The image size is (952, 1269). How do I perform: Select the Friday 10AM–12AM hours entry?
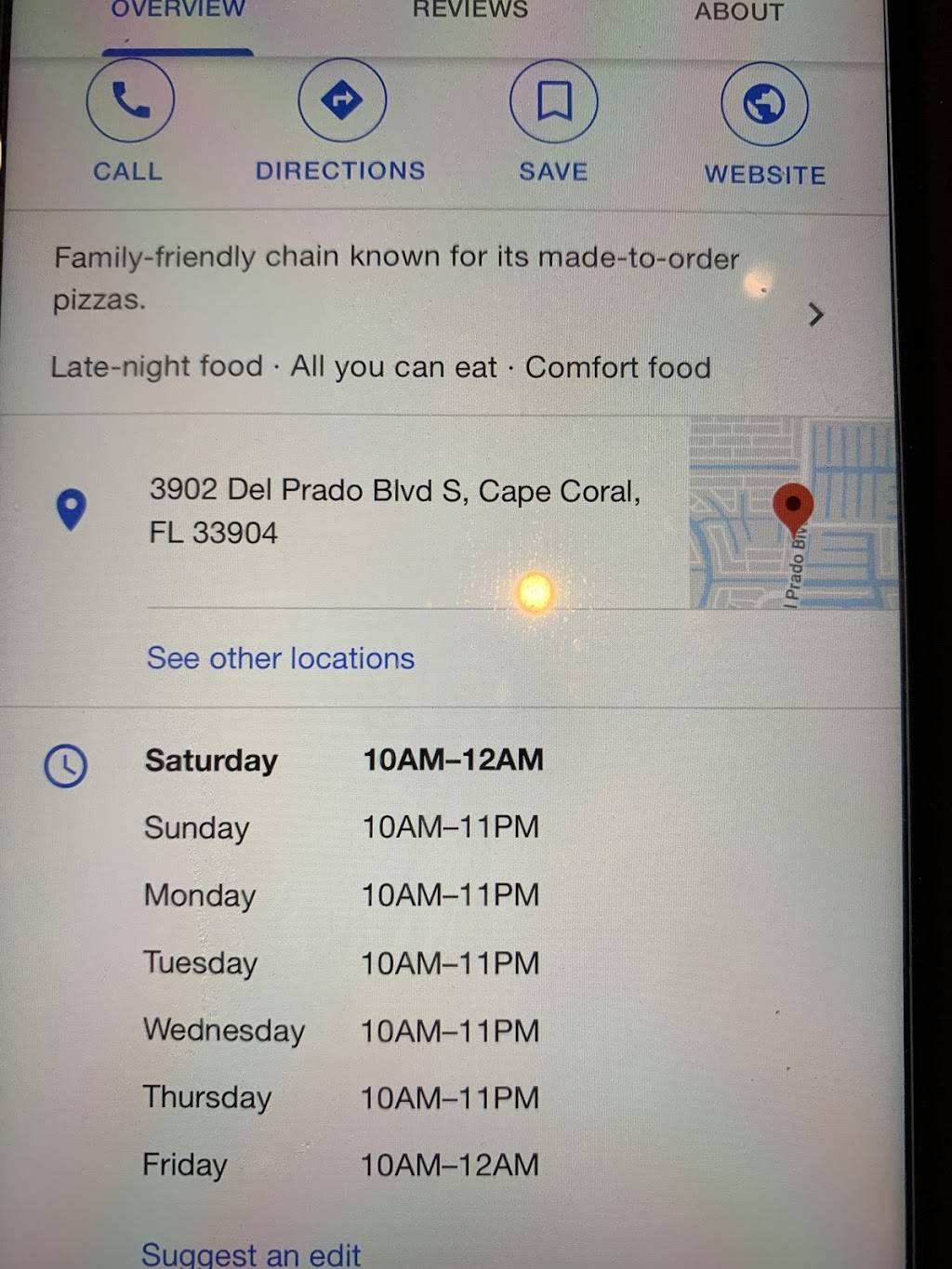pyautogui.click(x=450, y=1164)
